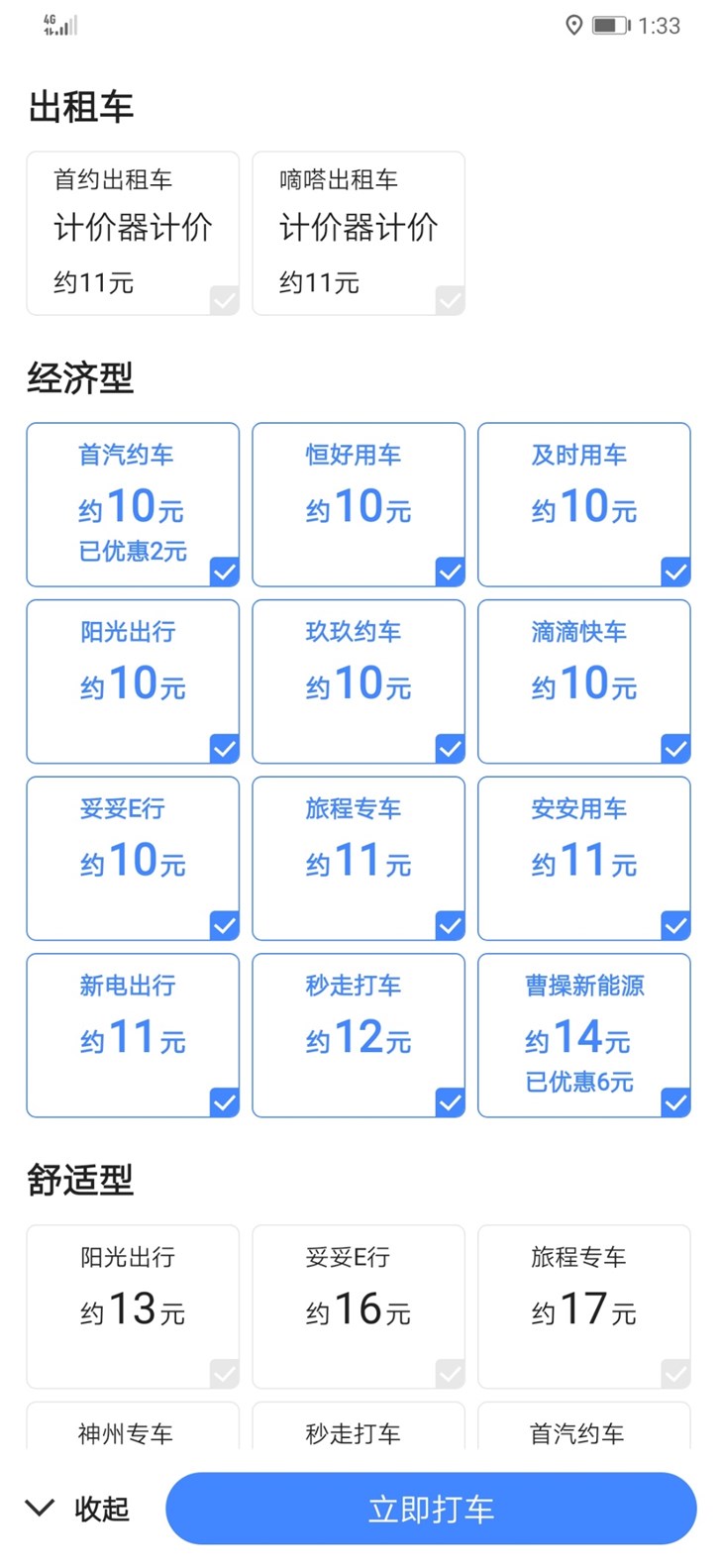Select comfort 旅程专车 at 约17元
721x1568 pixels.
pos(584,1307)
